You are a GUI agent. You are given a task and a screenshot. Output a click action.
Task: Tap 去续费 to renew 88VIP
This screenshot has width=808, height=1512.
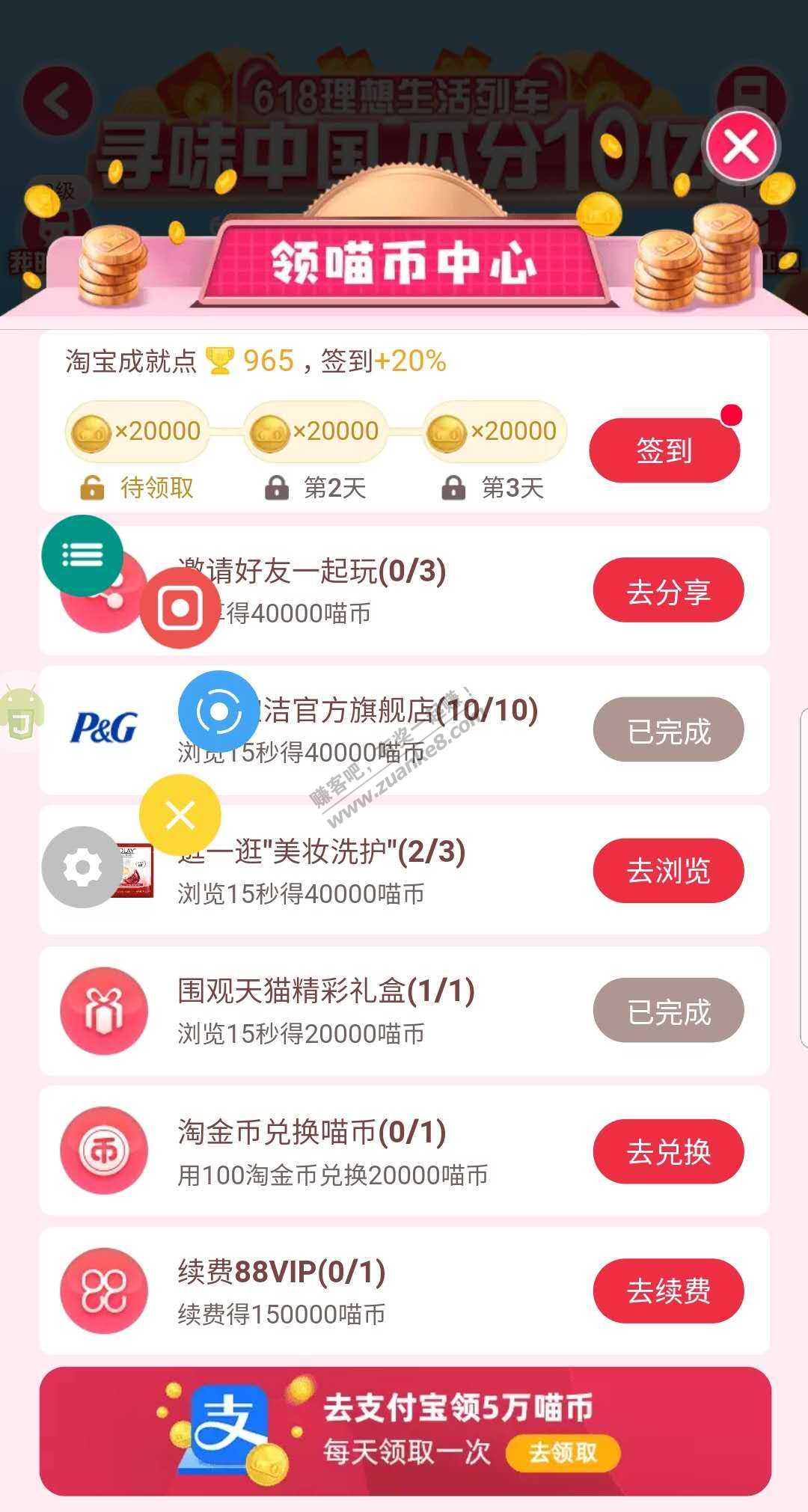point(668,1291)
